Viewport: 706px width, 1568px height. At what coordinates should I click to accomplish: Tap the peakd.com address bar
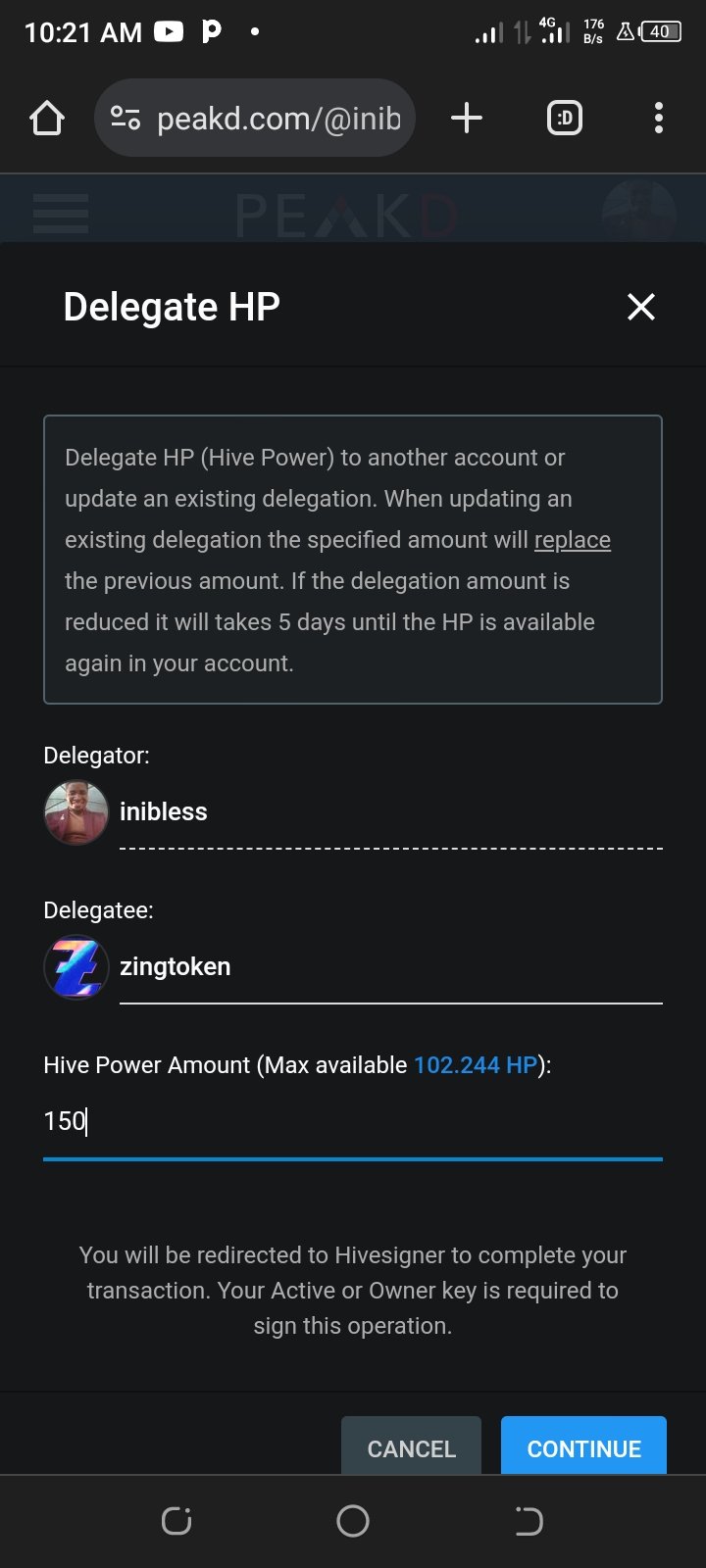coord(255,119)
